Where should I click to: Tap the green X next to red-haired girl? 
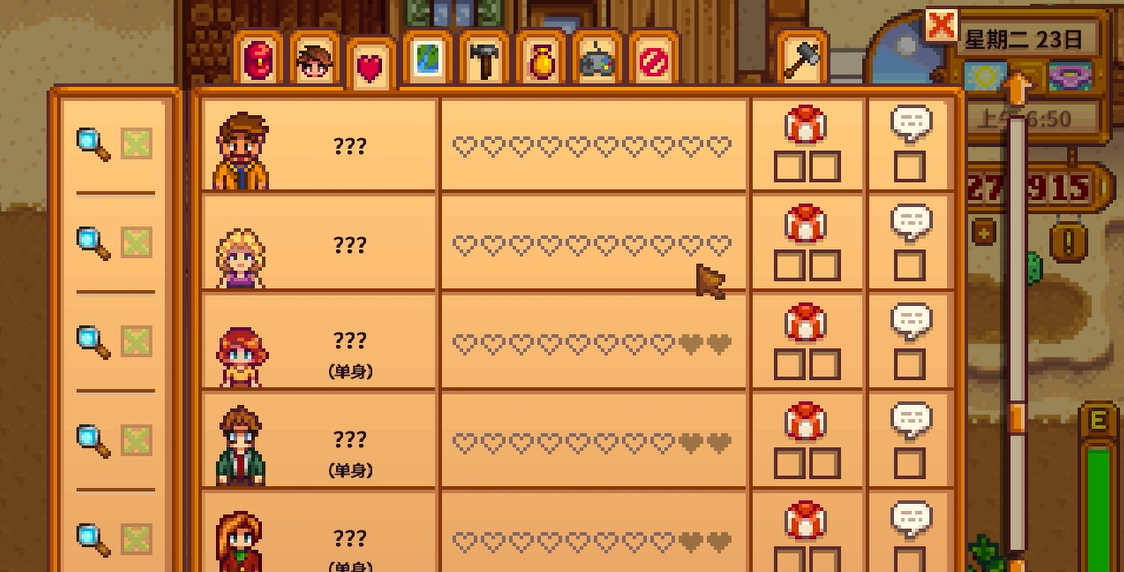(x=136, y=341)
